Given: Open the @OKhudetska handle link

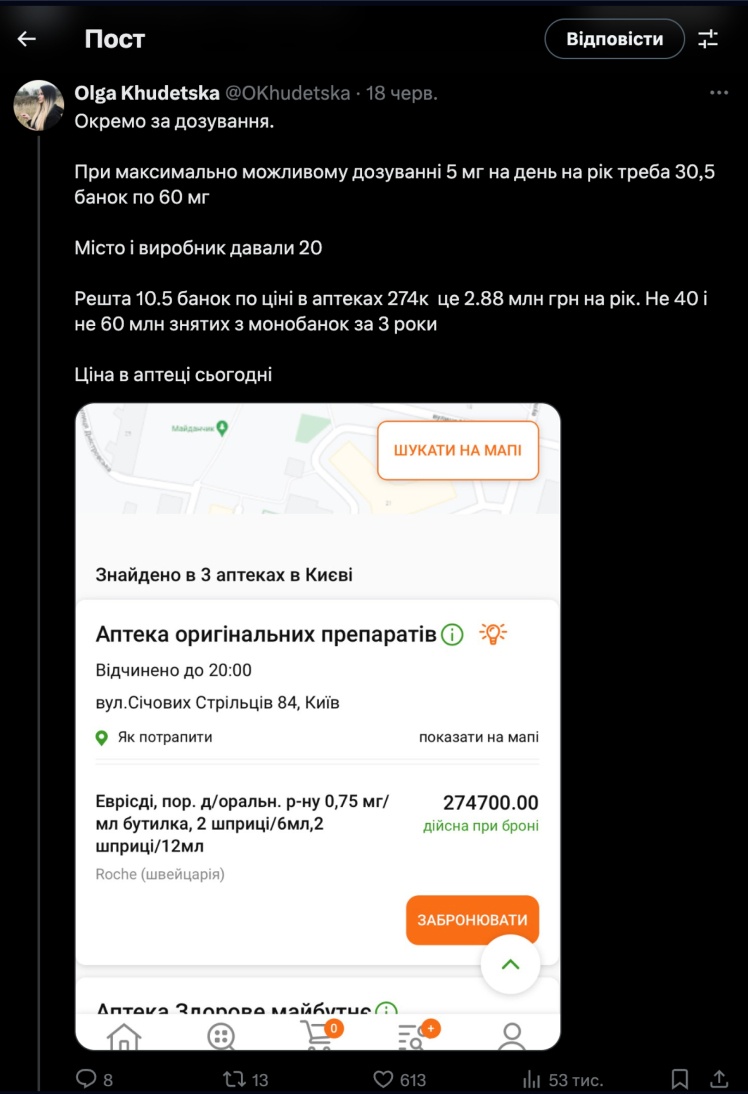Looking at the screenshot, I should [x=288, y=93].
